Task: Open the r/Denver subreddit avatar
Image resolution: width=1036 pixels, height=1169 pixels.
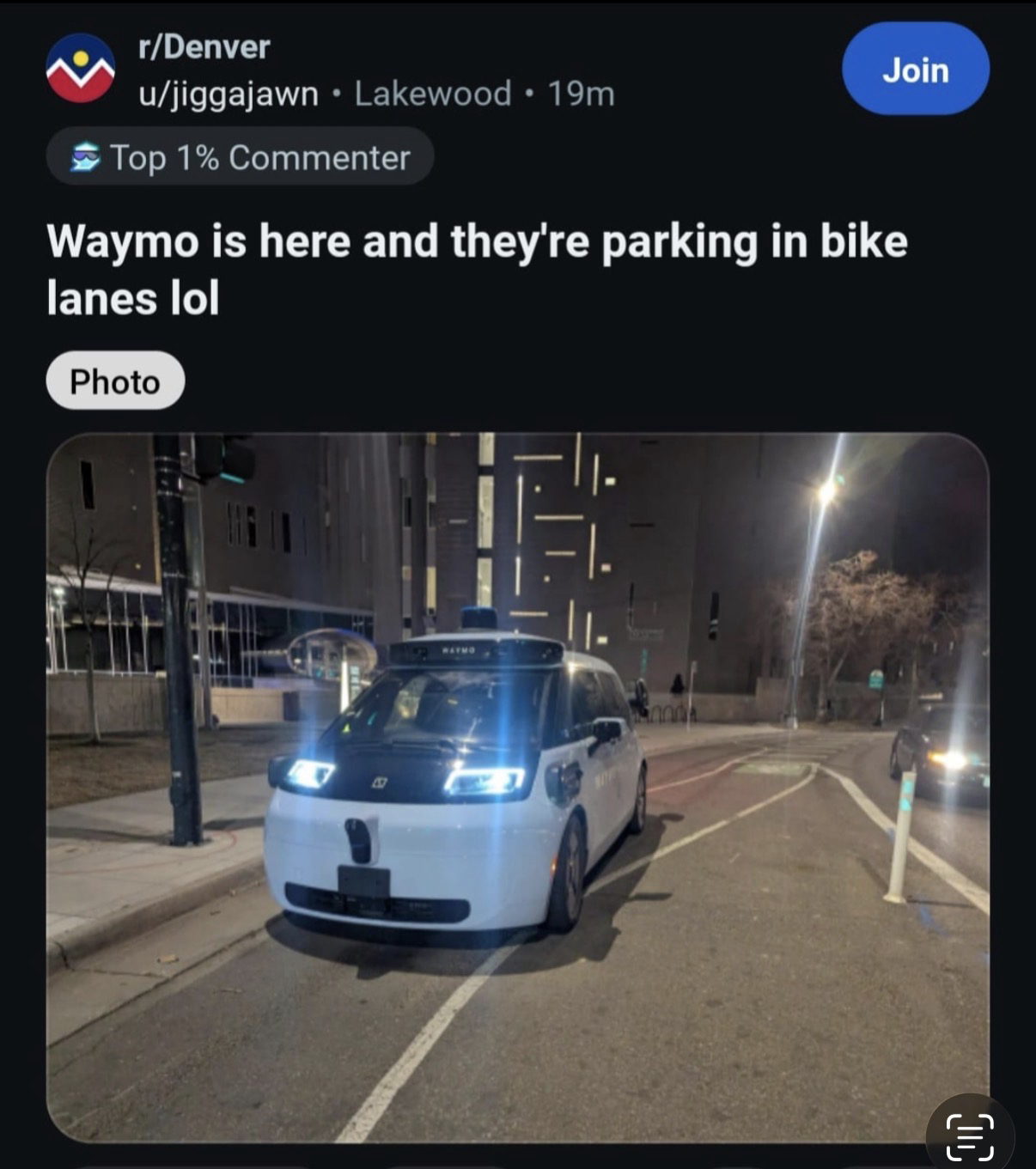Action: point(80,69)
